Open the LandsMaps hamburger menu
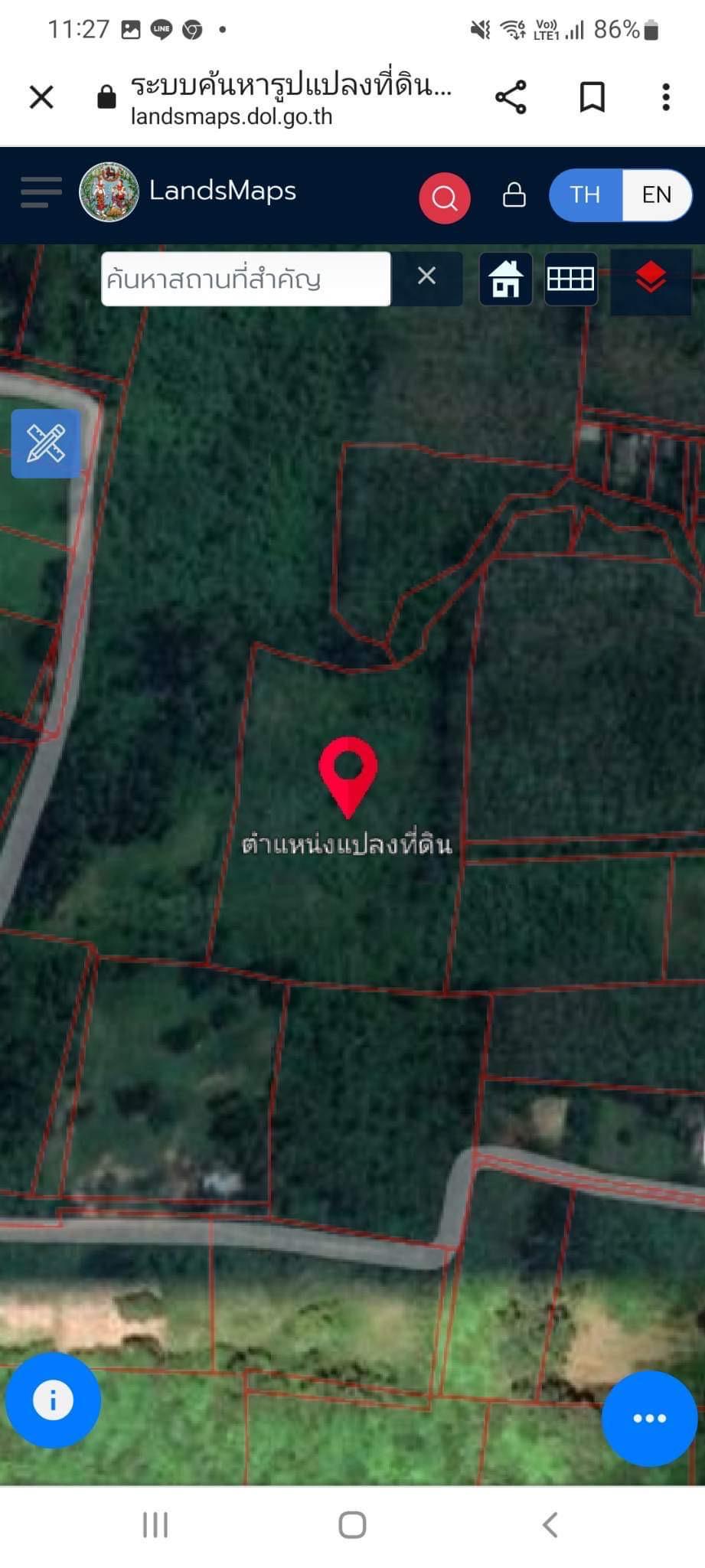 click(x=41, y=191)
